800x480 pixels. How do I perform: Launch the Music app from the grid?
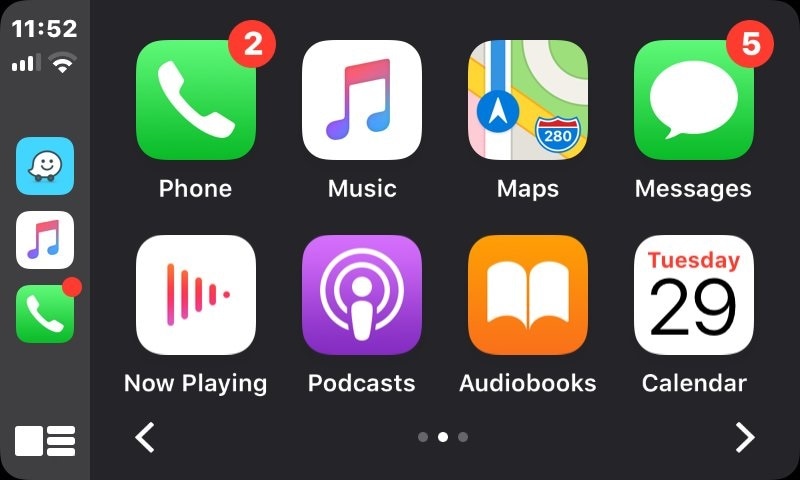click(362, 100)
